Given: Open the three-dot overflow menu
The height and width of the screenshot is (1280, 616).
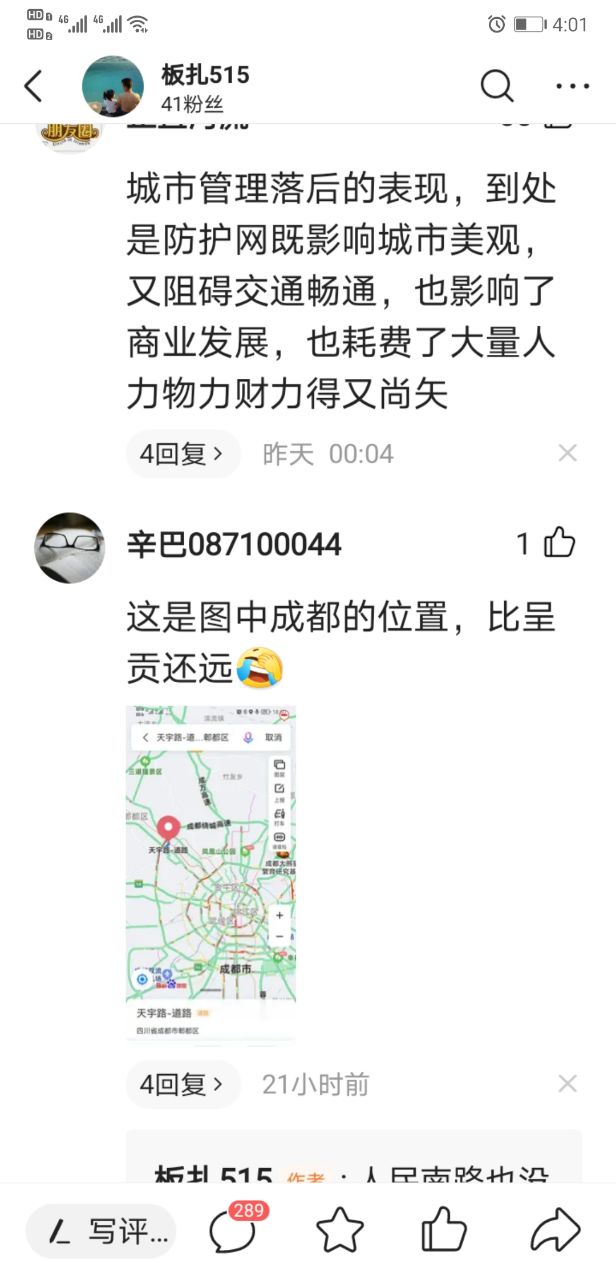Looking at the screenshot, I should (573, 86).
